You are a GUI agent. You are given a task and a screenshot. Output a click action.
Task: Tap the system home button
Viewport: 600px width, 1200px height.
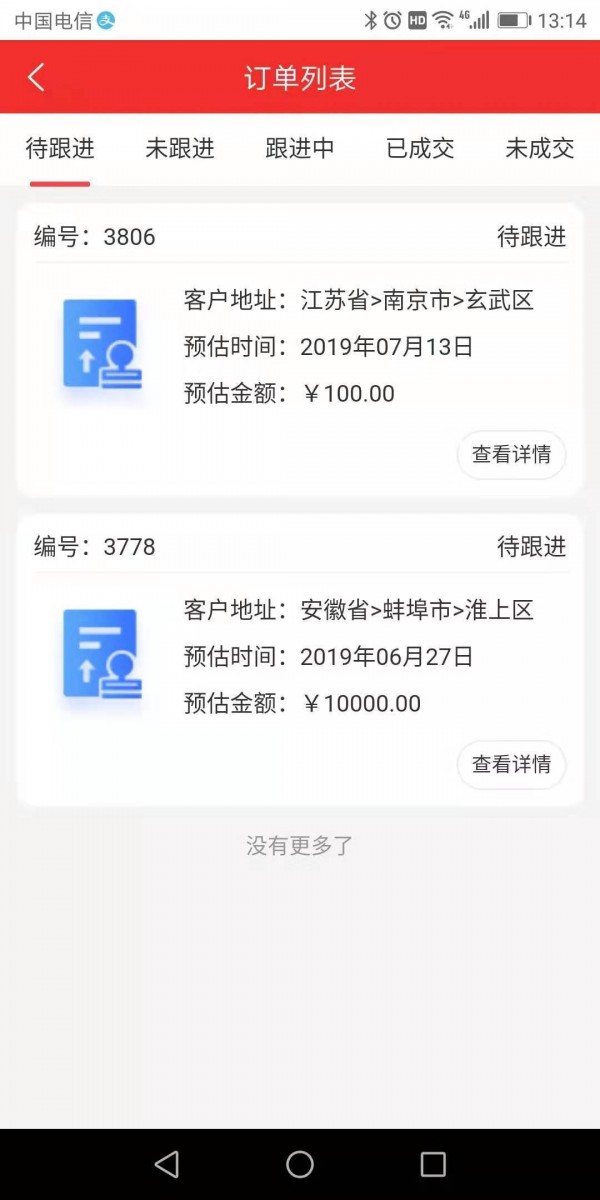(300, 1164)
